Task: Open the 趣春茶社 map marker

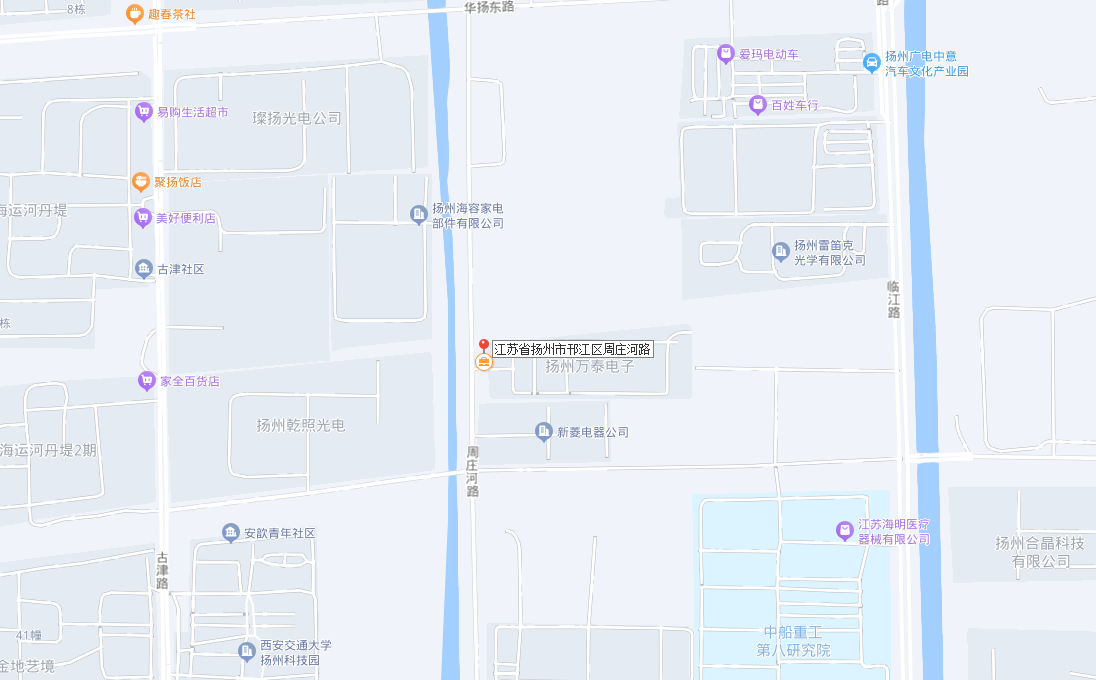Action: point(135,14)
